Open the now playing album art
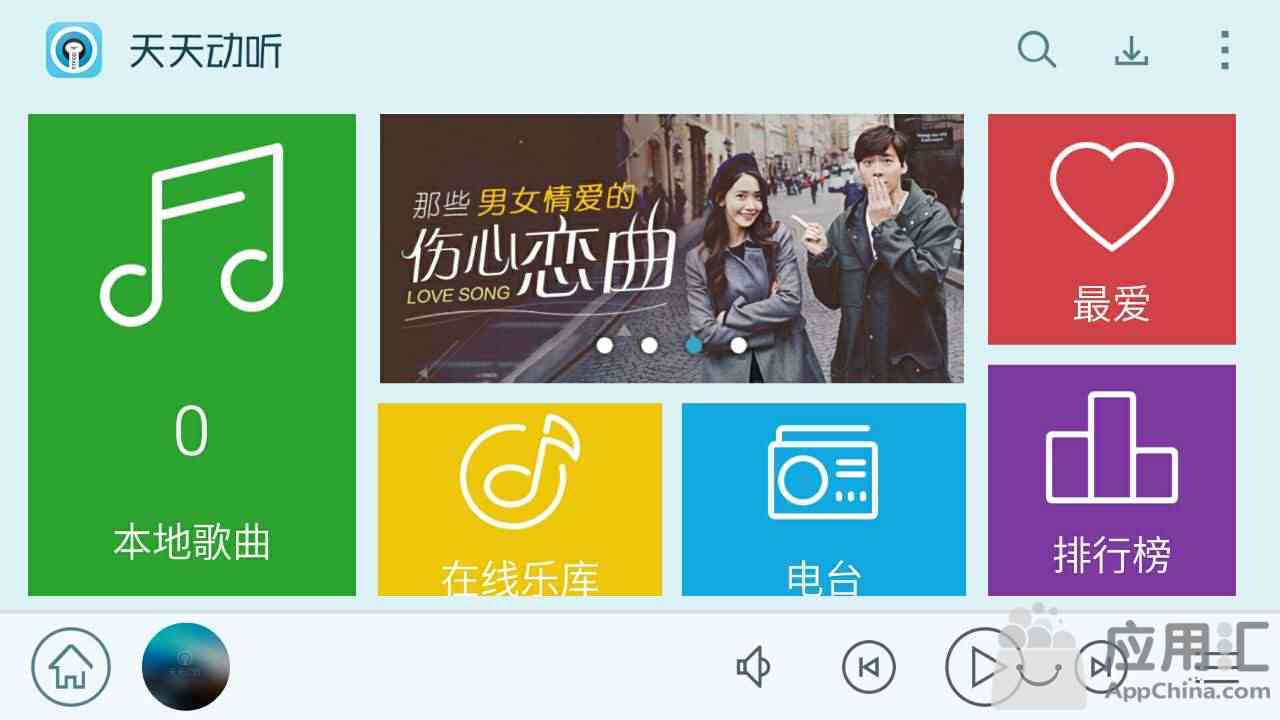The width and height of the screenshot is (1280, 720). [186, 667]
